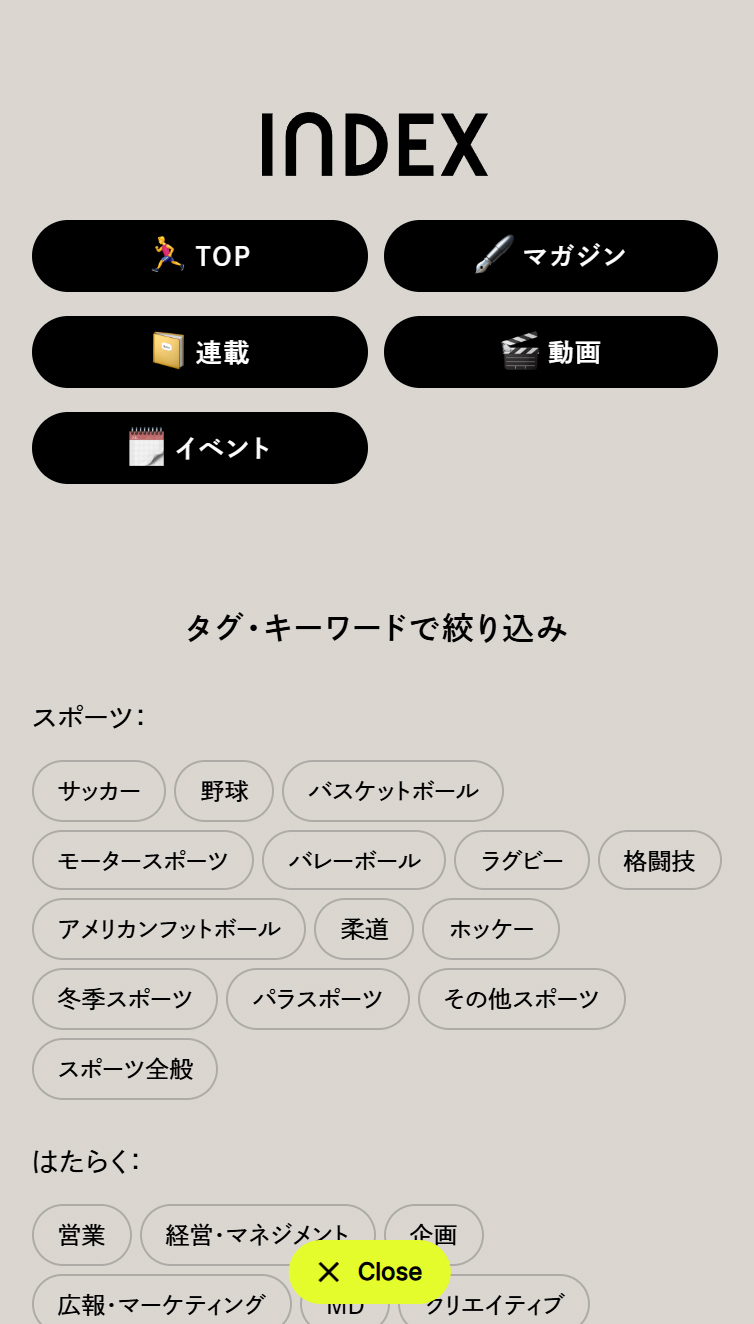Toggle the 野球 filter tag
Image resolution: width=754 pixels, height=1324 pixels.
[x=223, y=791]
